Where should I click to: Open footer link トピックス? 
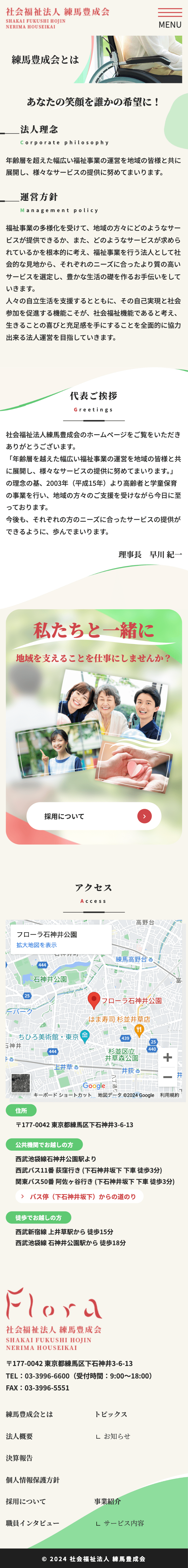(111, 1414)
